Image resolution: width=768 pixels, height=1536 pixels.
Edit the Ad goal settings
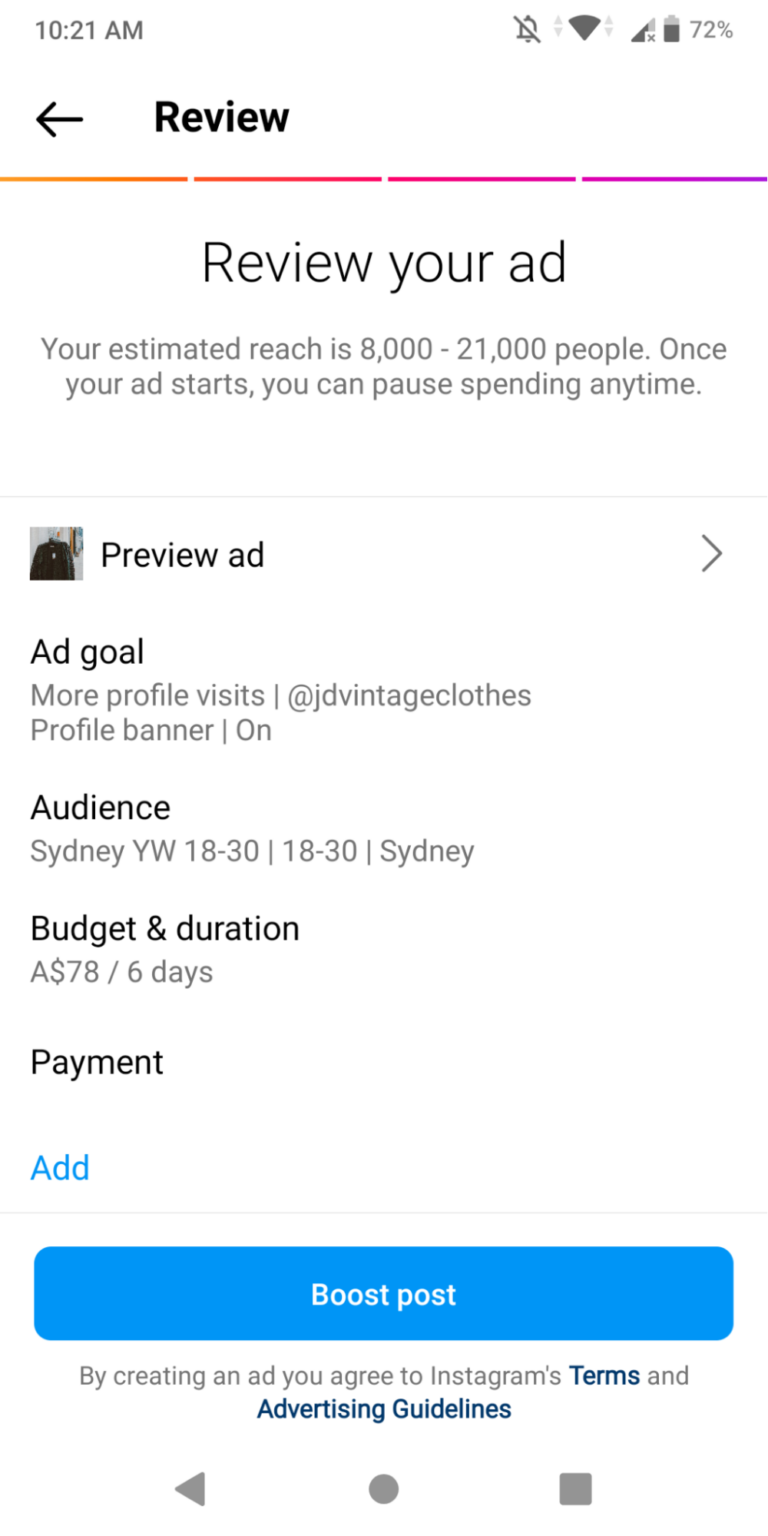coord(88,651)
